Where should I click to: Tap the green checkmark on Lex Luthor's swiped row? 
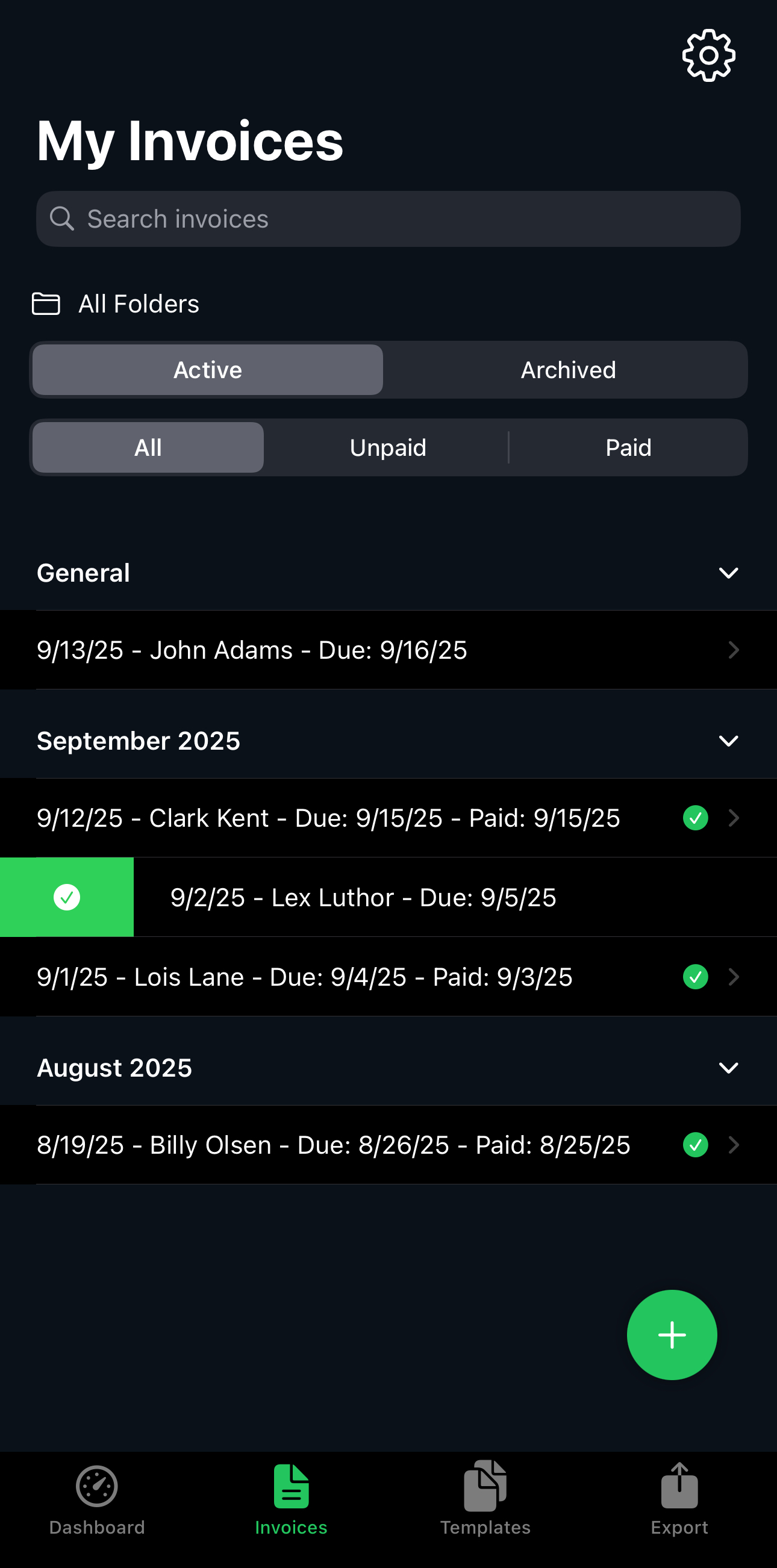pos(66,897)
